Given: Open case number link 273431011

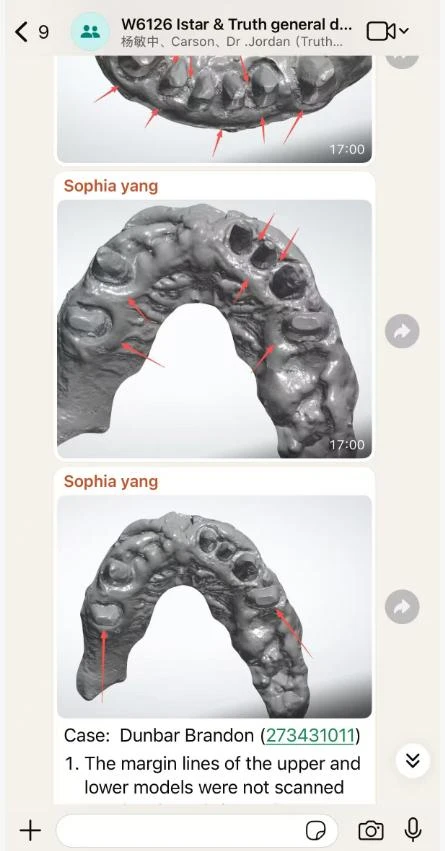Looking at the screenshot, I should point(310,735).
